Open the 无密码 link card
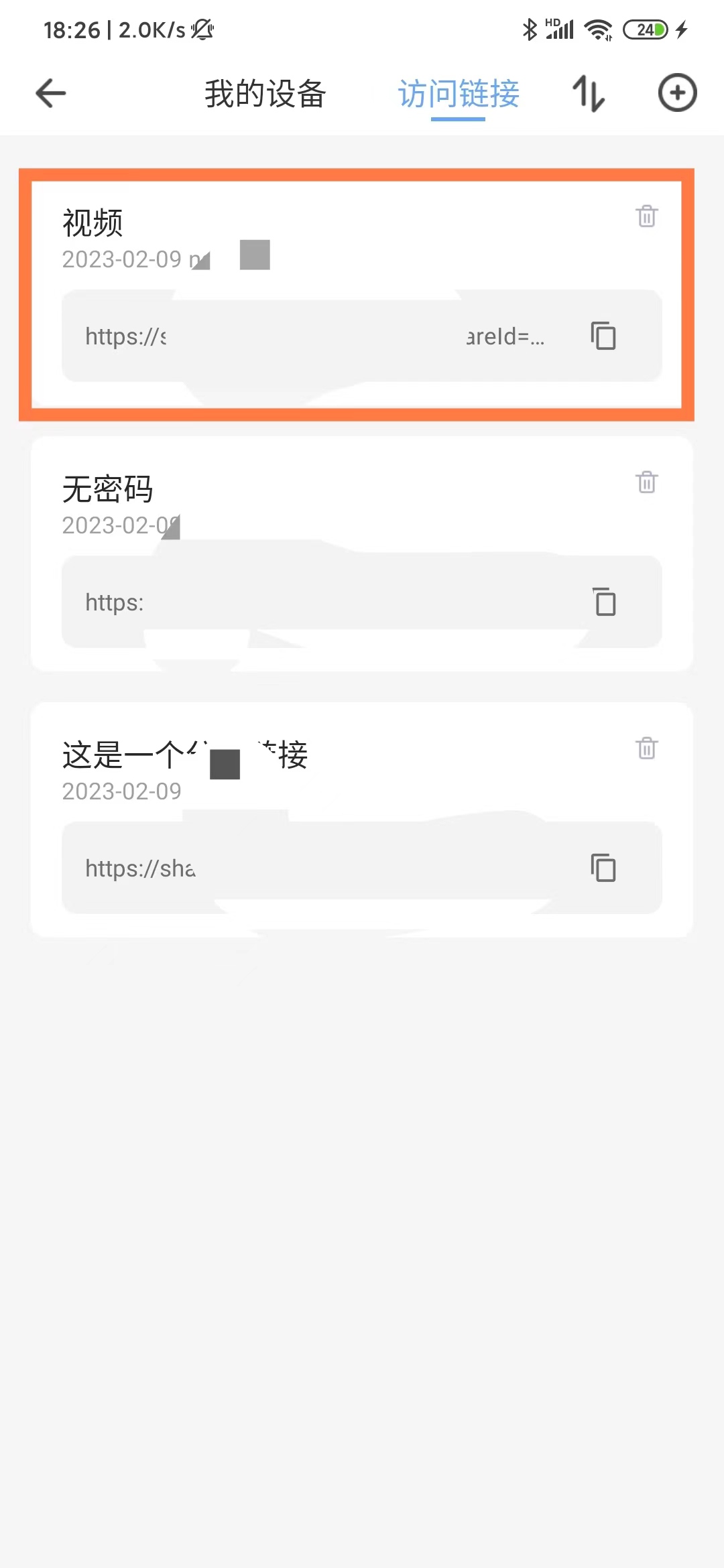724x1568 pixels. tap(362, 554)
